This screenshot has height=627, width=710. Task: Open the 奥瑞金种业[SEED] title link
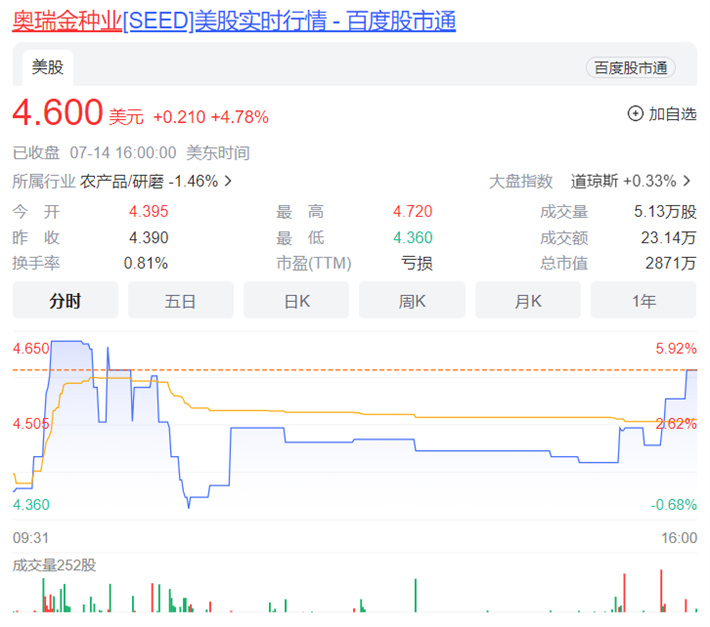(x=233, y=21)
